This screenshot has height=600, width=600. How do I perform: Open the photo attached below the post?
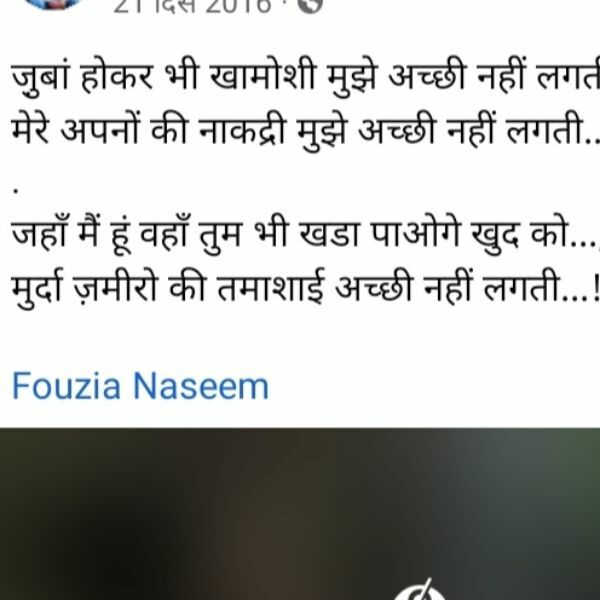click(300, 515)
